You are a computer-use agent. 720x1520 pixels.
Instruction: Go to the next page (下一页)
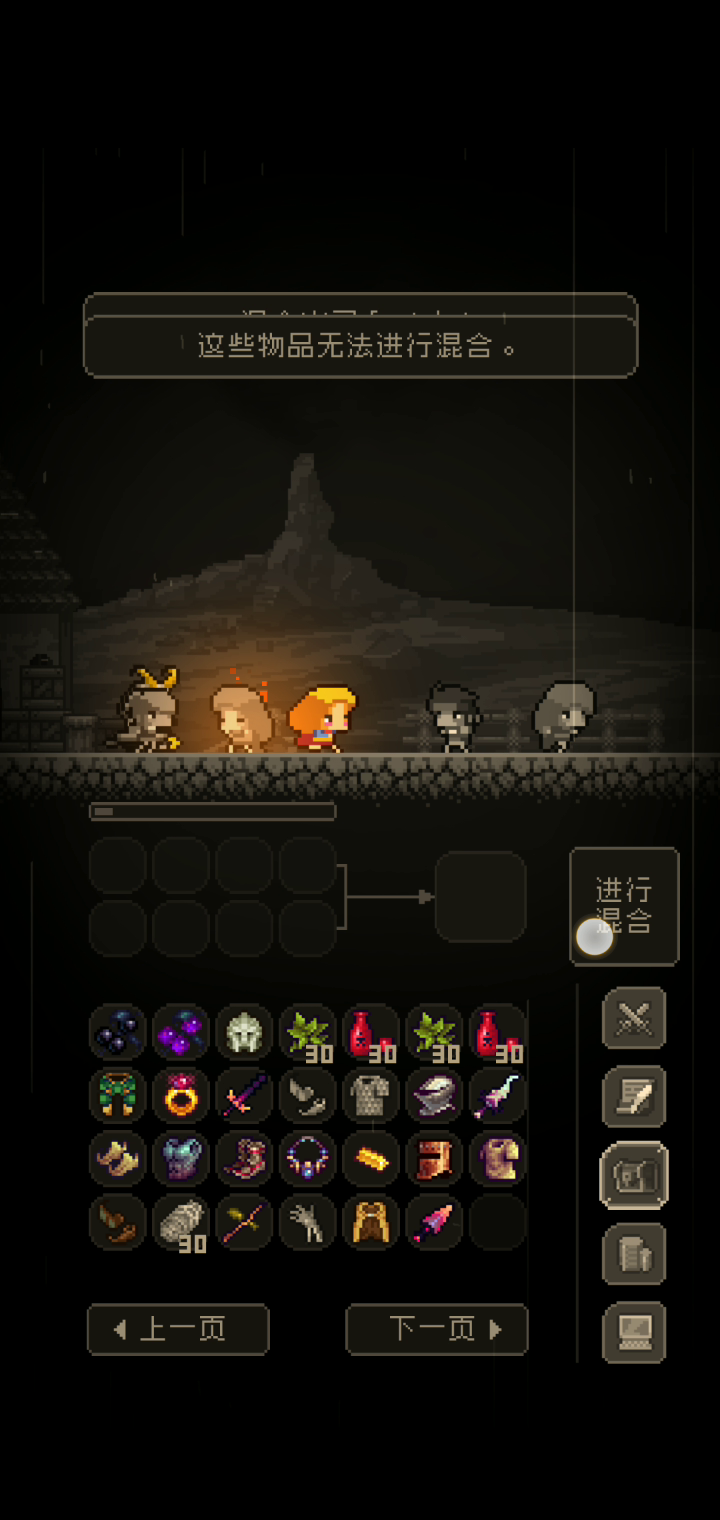(437, 1329)
